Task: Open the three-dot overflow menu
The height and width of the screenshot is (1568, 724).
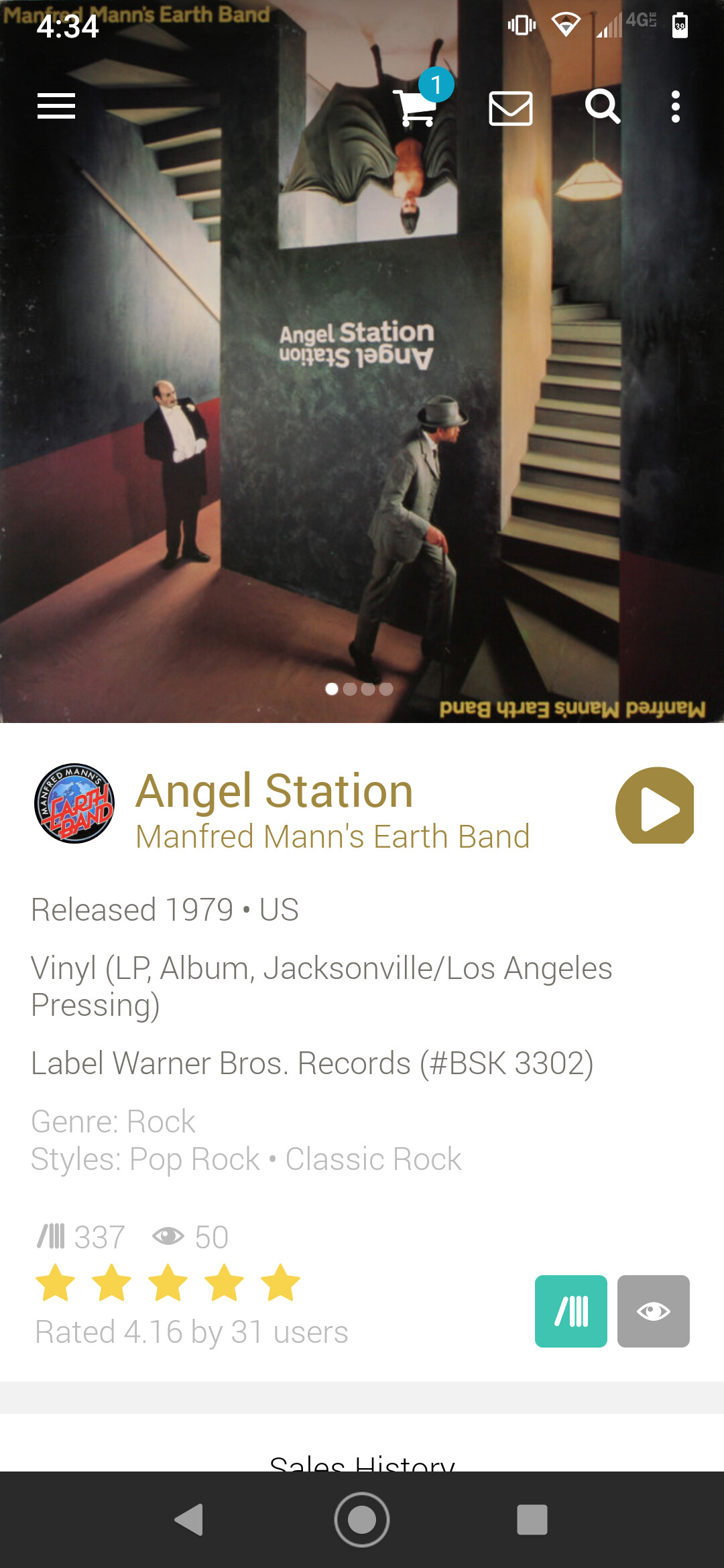Action: 676,107
